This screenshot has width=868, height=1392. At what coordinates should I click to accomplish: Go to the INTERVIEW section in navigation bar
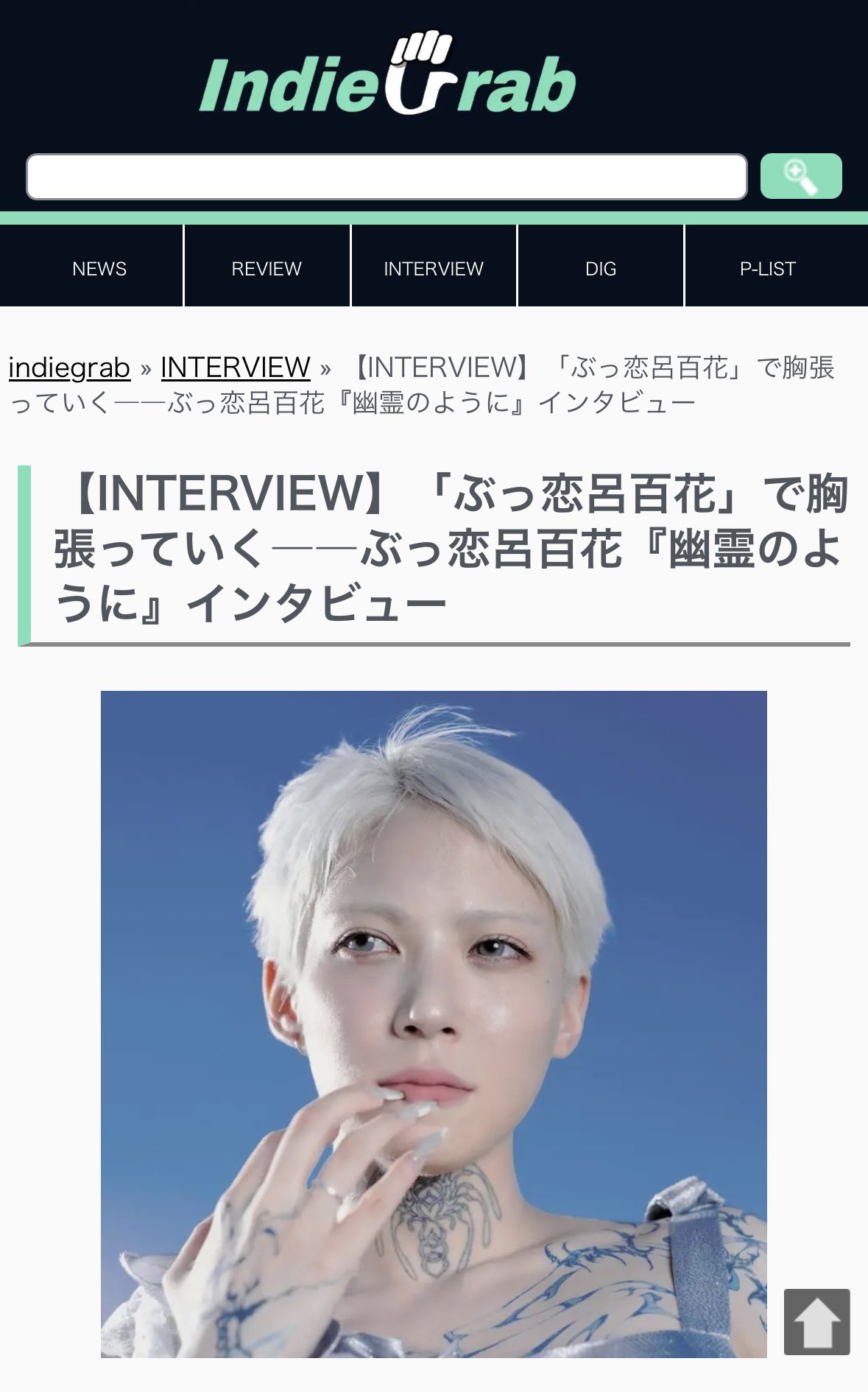pos(434,268)
